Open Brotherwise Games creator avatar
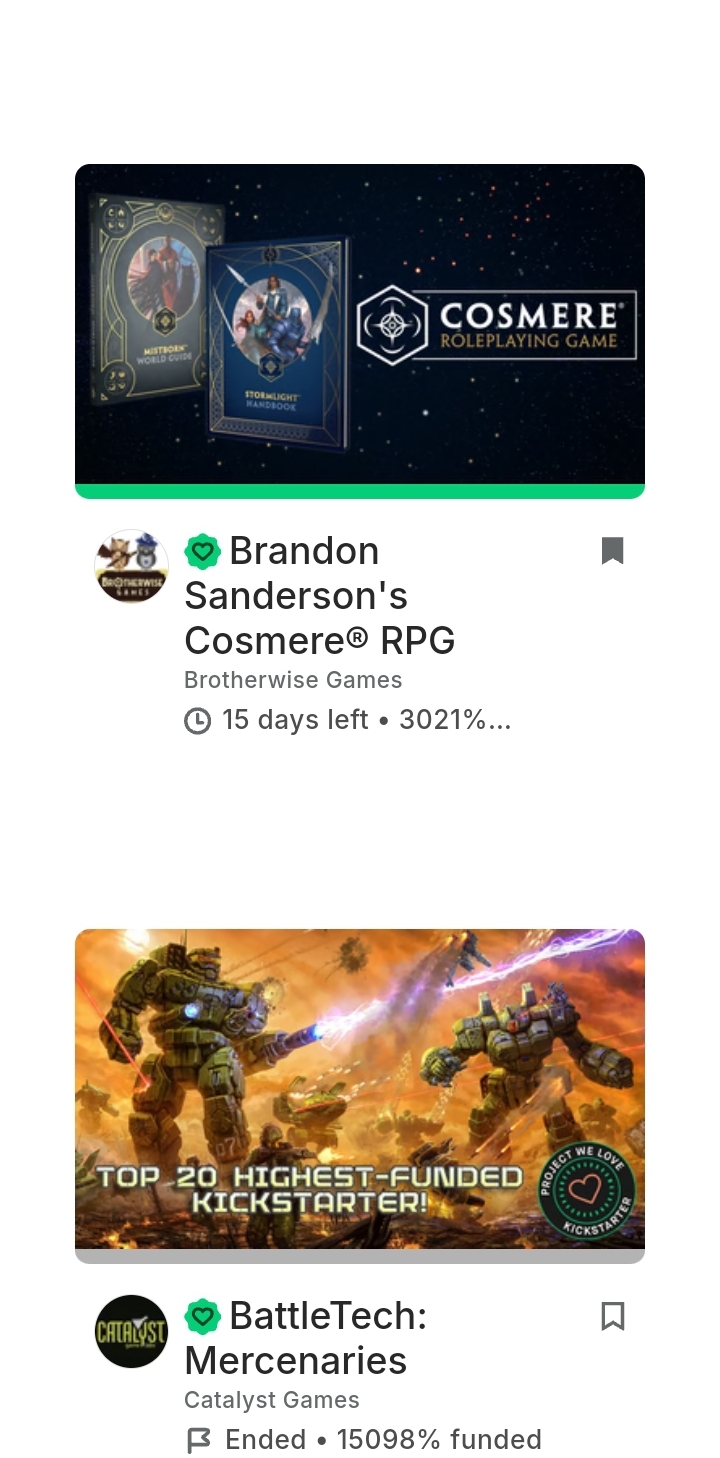The height and width of the screenshot is (1458, 720). pyautogui.click(x=131, y=567)
